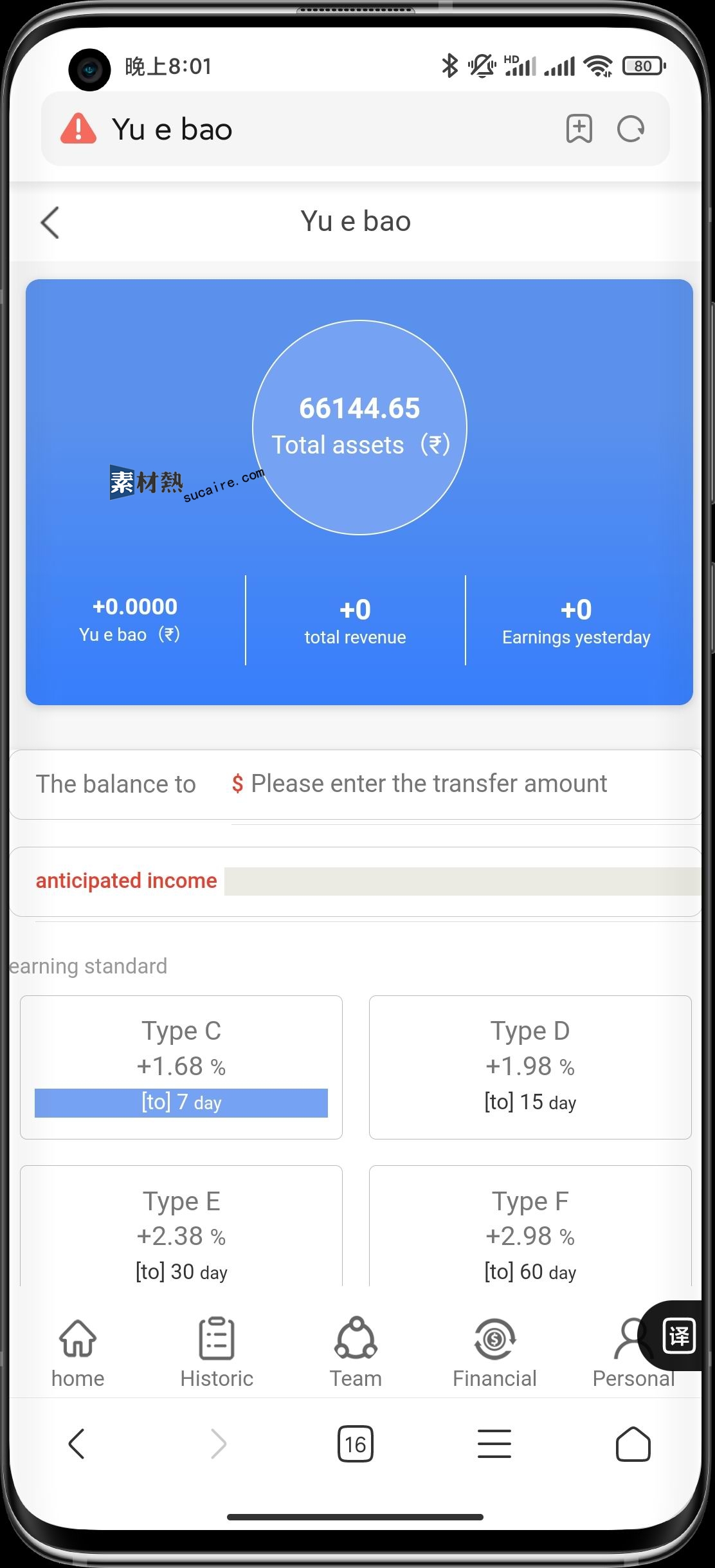
Task: Add this page to bookmarks
Action: pyautogui.click(x=579, y=129)
